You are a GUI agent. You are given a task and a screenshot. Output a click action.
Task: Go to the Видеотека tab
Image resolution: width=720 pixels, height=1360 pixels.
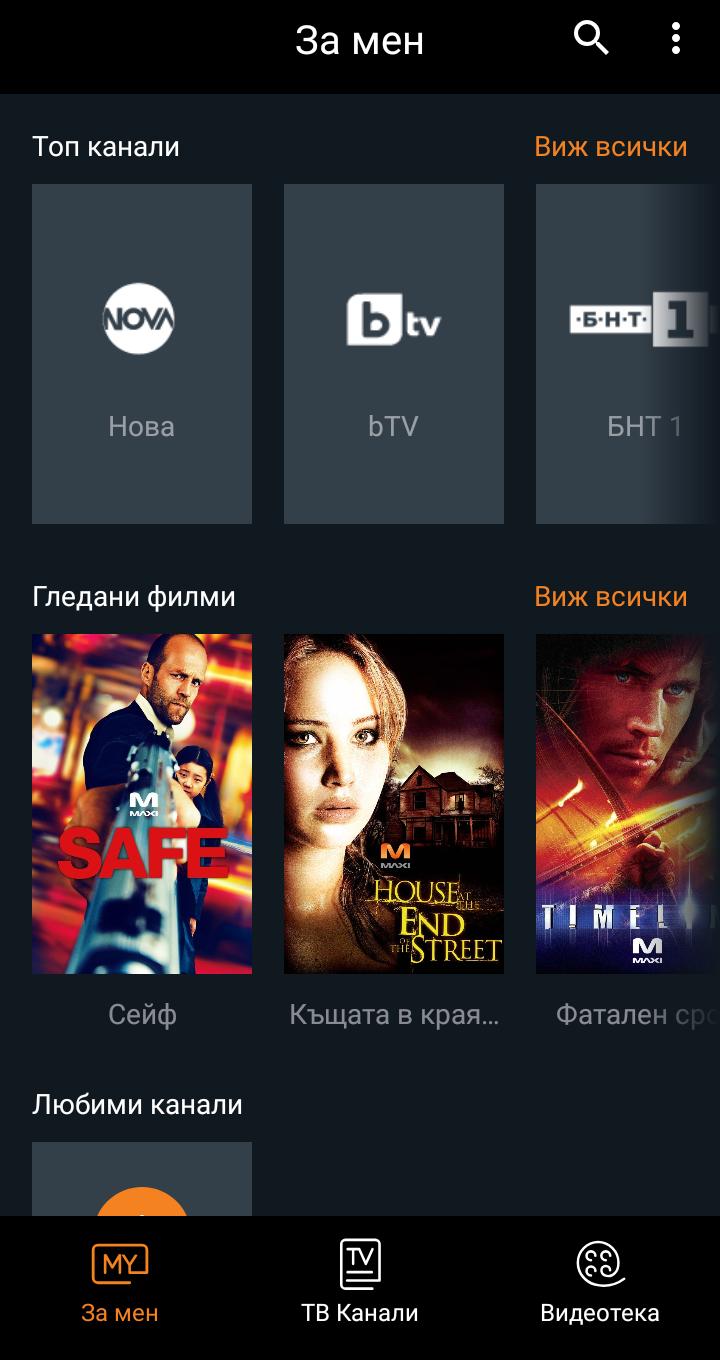point(600,1285)
